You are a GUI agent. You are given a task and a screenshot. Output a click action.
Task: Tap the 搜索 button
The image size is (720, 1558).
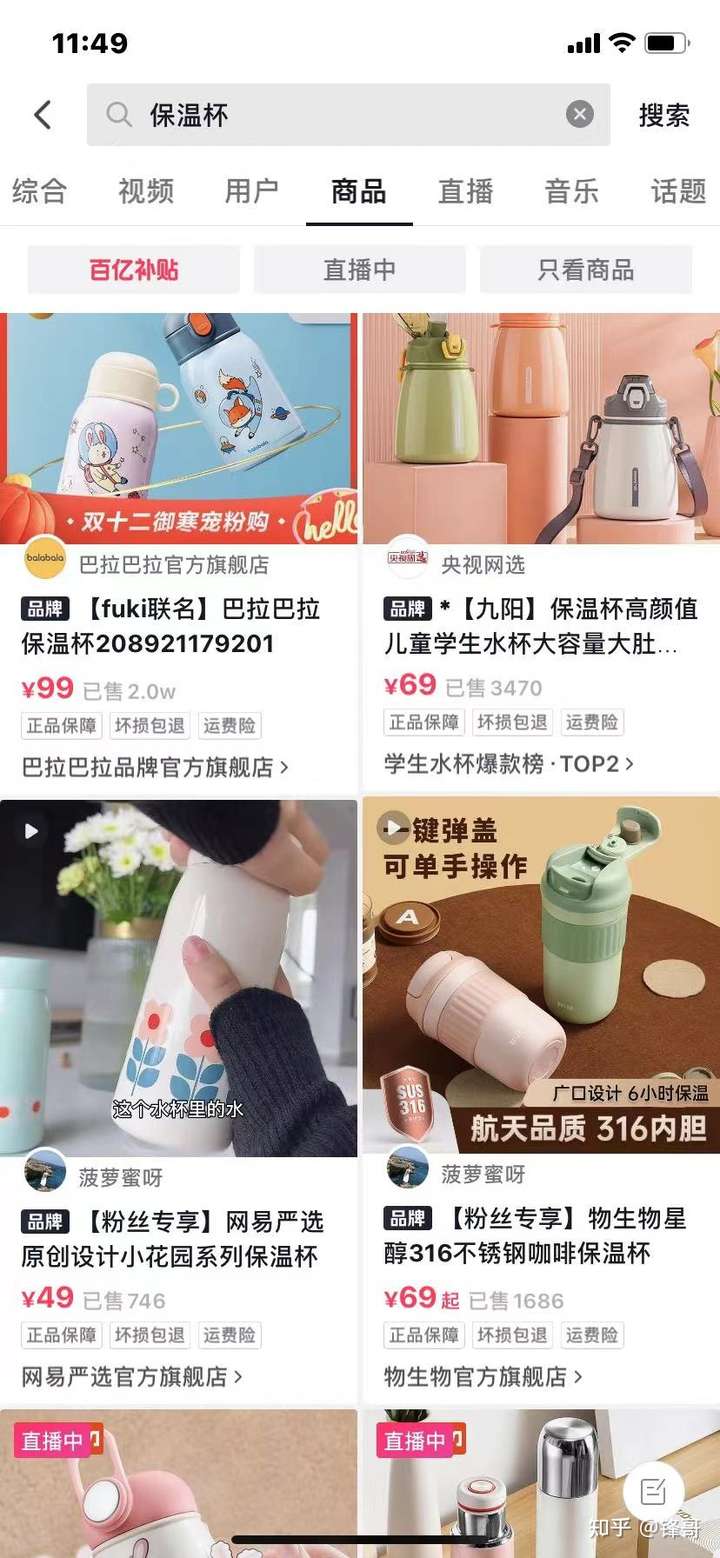664,115
